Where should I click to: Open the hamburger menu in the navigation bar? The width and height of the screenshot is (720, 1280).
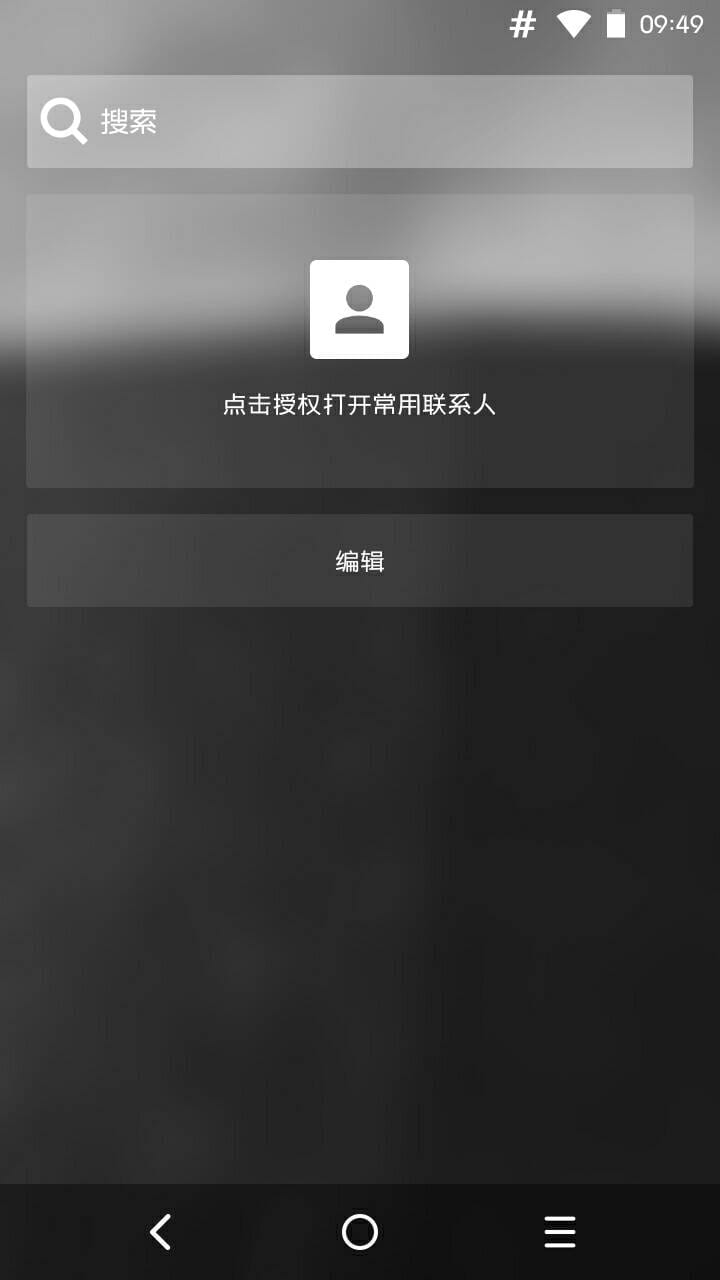pyautogui.click(x=559, y=1232)
